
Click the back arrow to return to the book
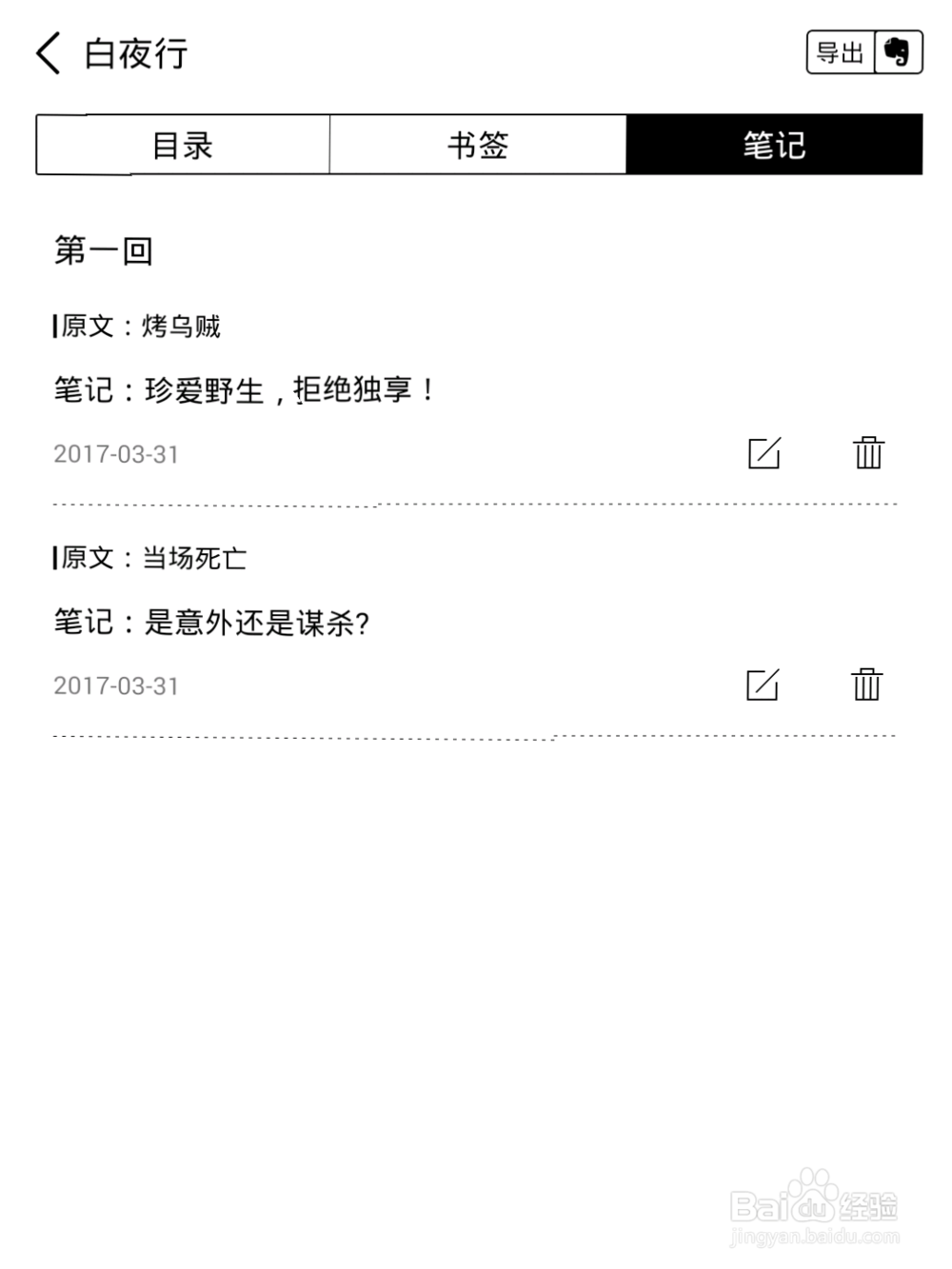[48, 54]
